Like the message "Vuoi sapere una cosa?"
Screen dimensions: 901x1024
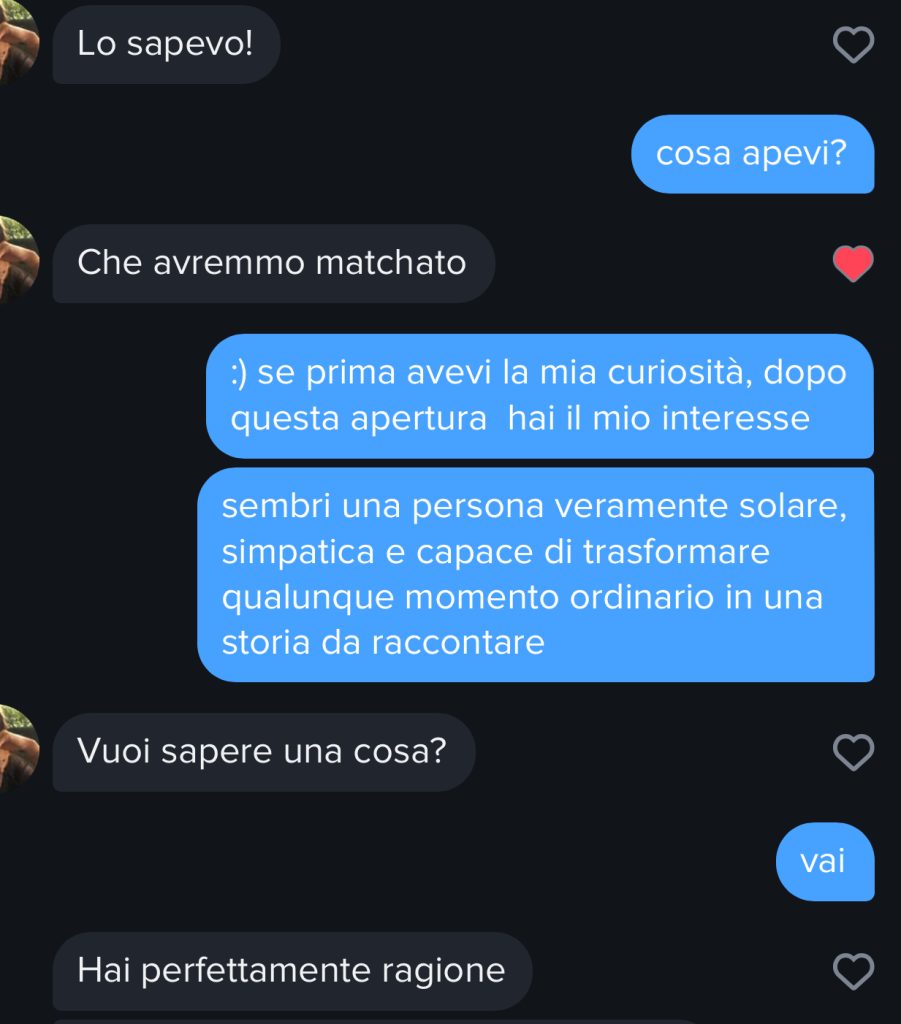coord(853,752)
